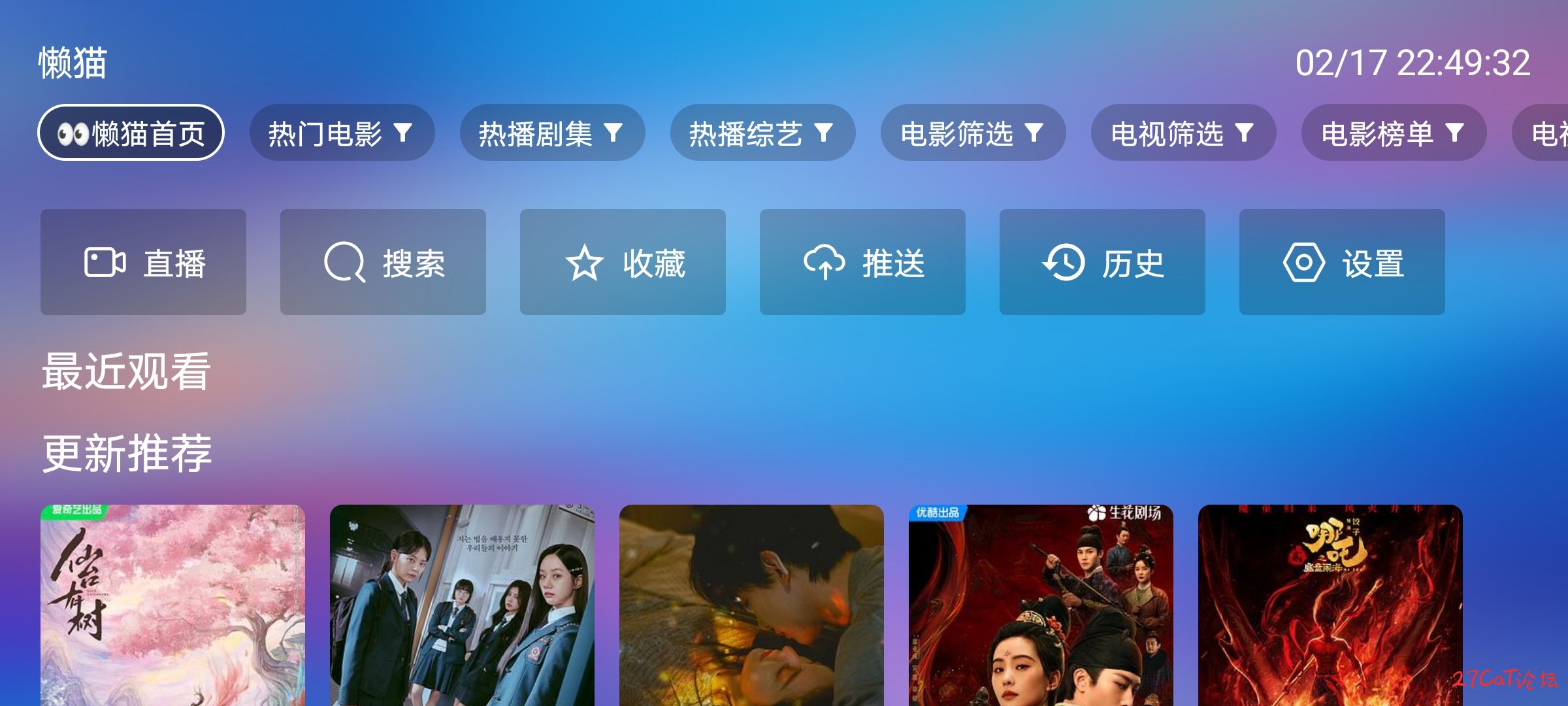Image resolution: width=1568 pixels, height=706 pixels.
Task: Open the 热播剧集 tab
Action: pyautogui.click(x=552, y=133)
